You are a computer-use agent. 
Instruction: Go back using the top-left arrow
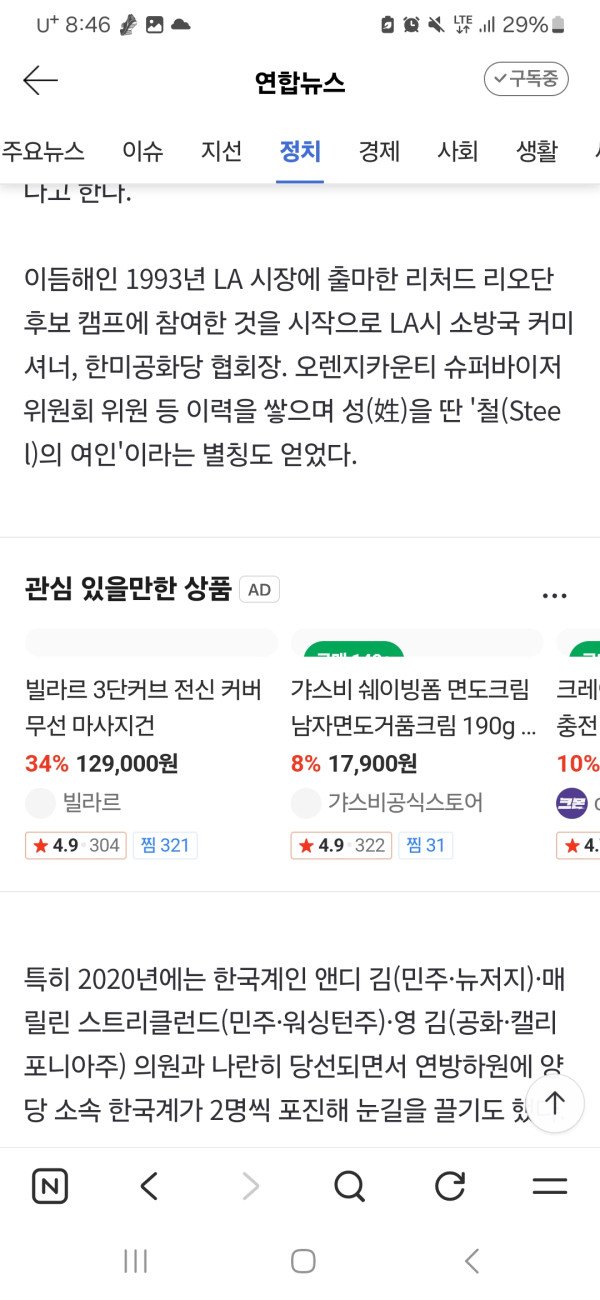(41, 81)
